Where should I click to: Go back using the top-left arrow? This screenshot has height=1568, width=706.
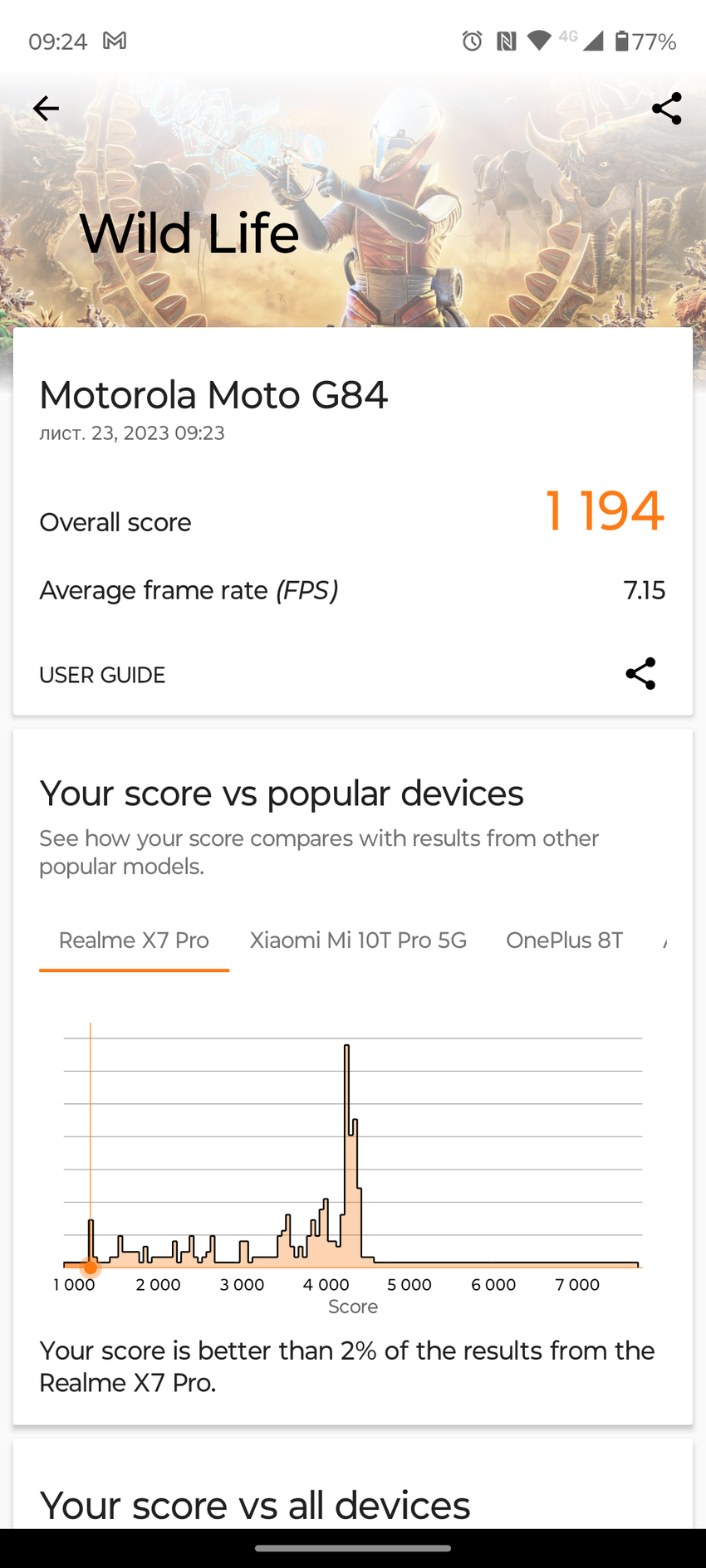coord(46,109)
